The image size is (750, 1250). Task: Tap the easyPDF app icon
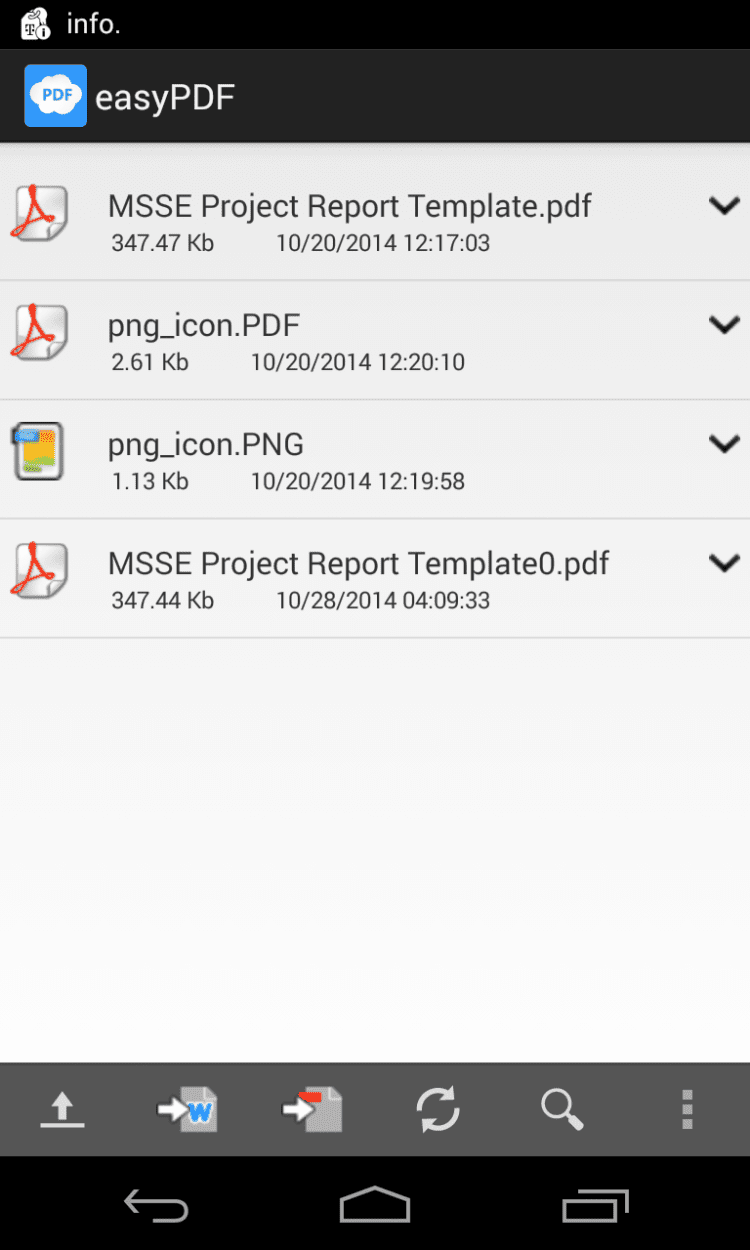coord(55,96)
